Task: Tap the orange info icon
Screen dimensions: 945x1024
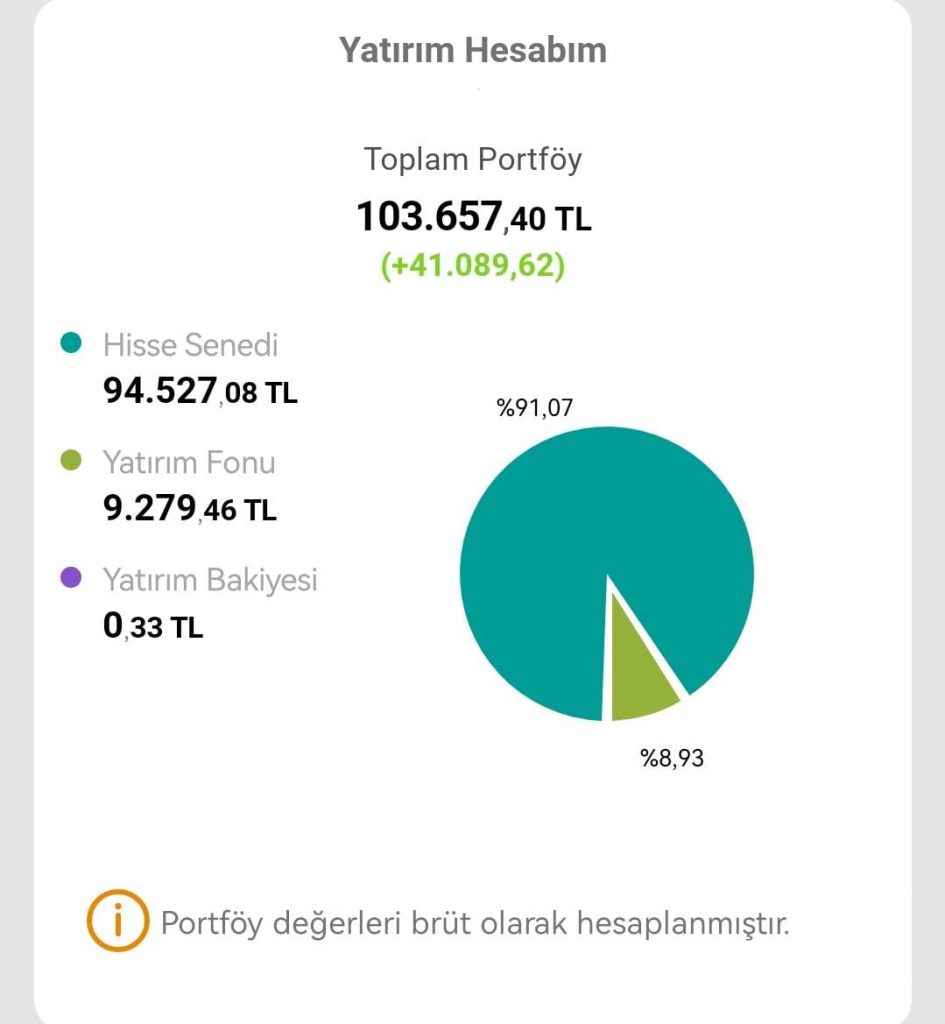Action: (x=117, y=921)
